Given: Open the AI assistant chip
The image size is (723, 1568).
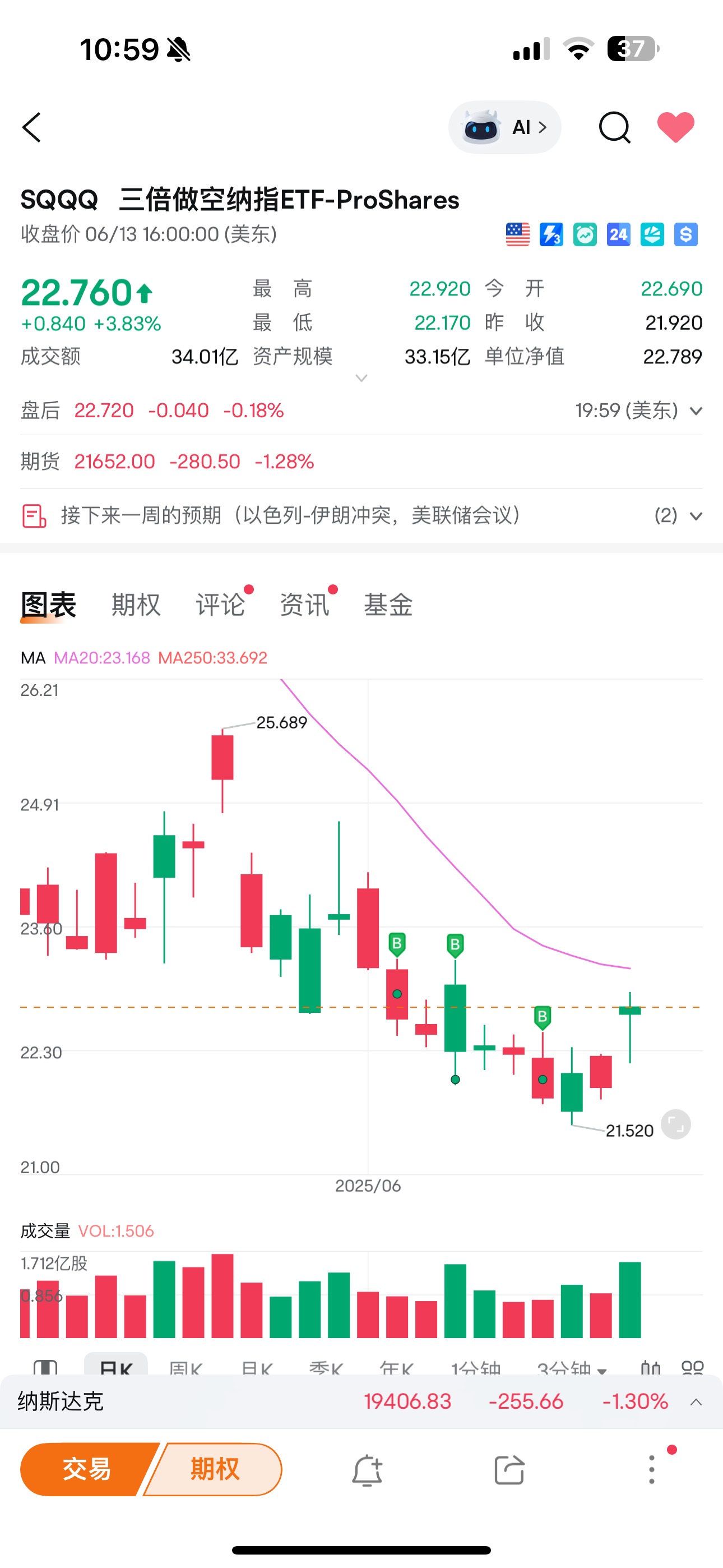Looking at the screenshot, I should point(504,127).
